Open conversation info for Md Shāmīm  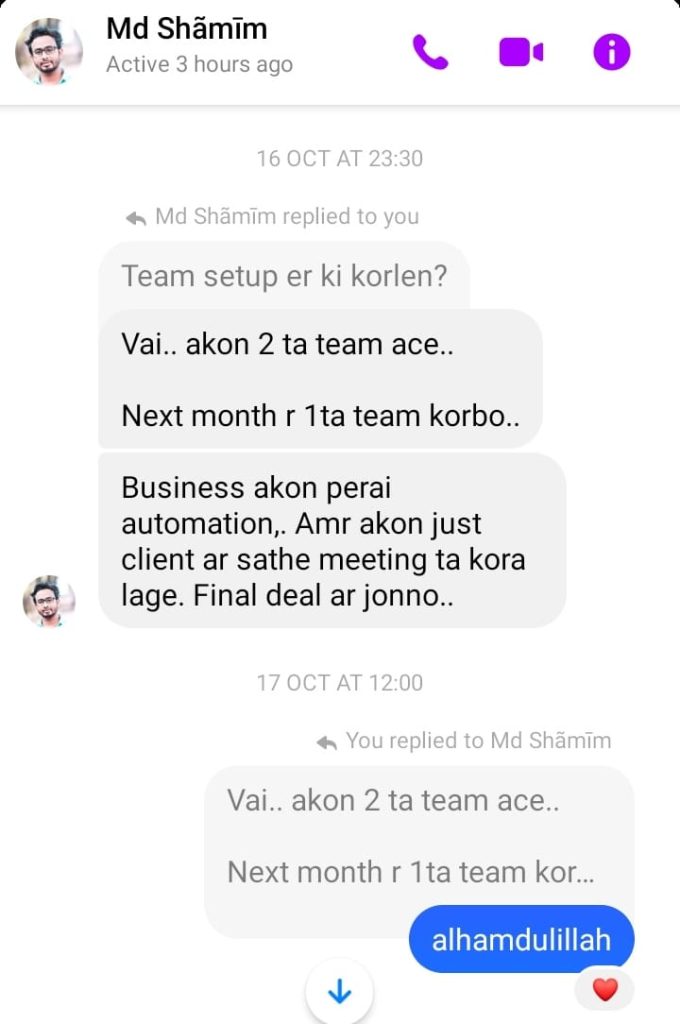[x=612, y=52]
